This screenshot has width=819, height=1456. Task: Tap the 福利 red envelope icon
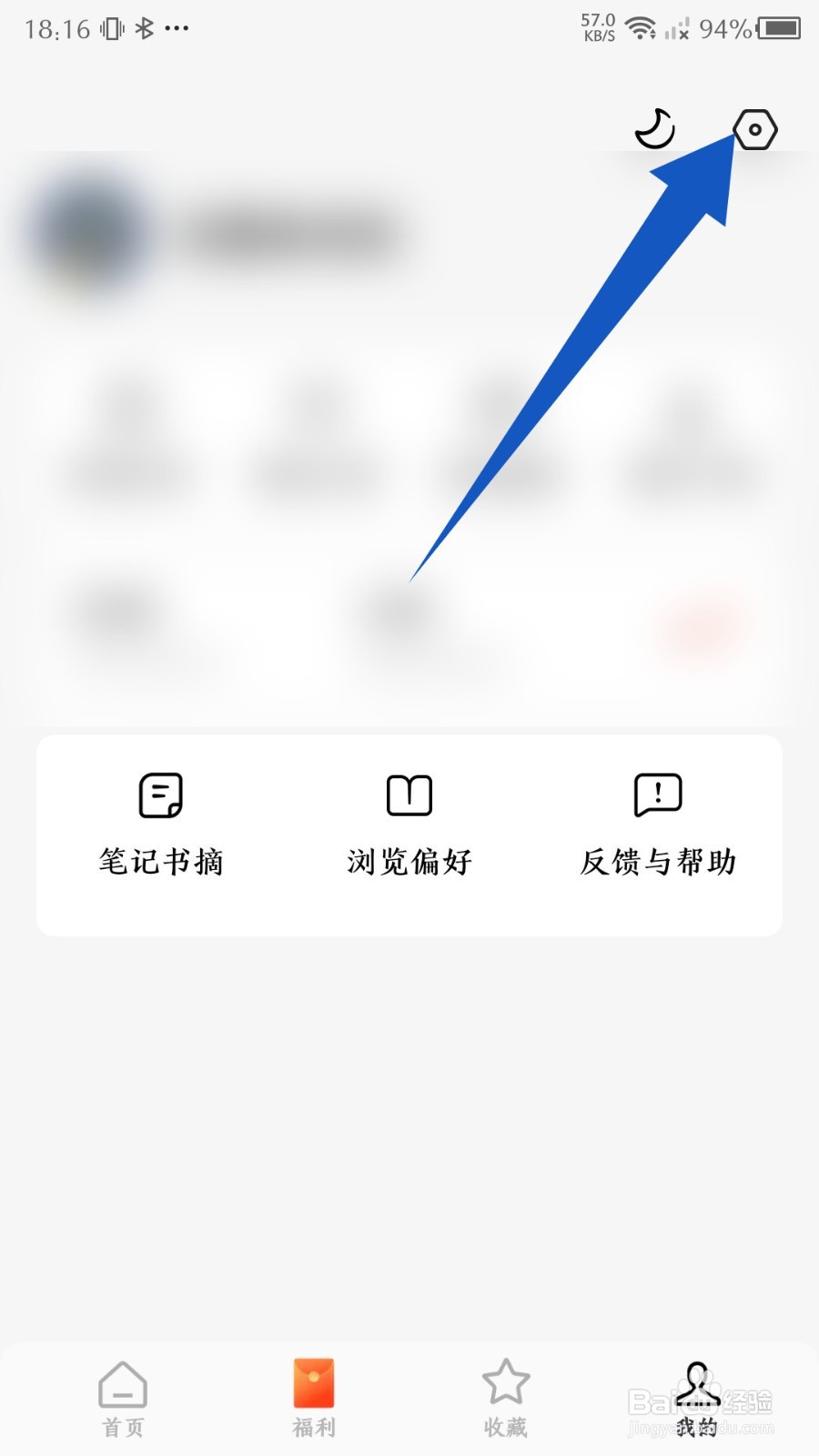(x=313, y=1387)
